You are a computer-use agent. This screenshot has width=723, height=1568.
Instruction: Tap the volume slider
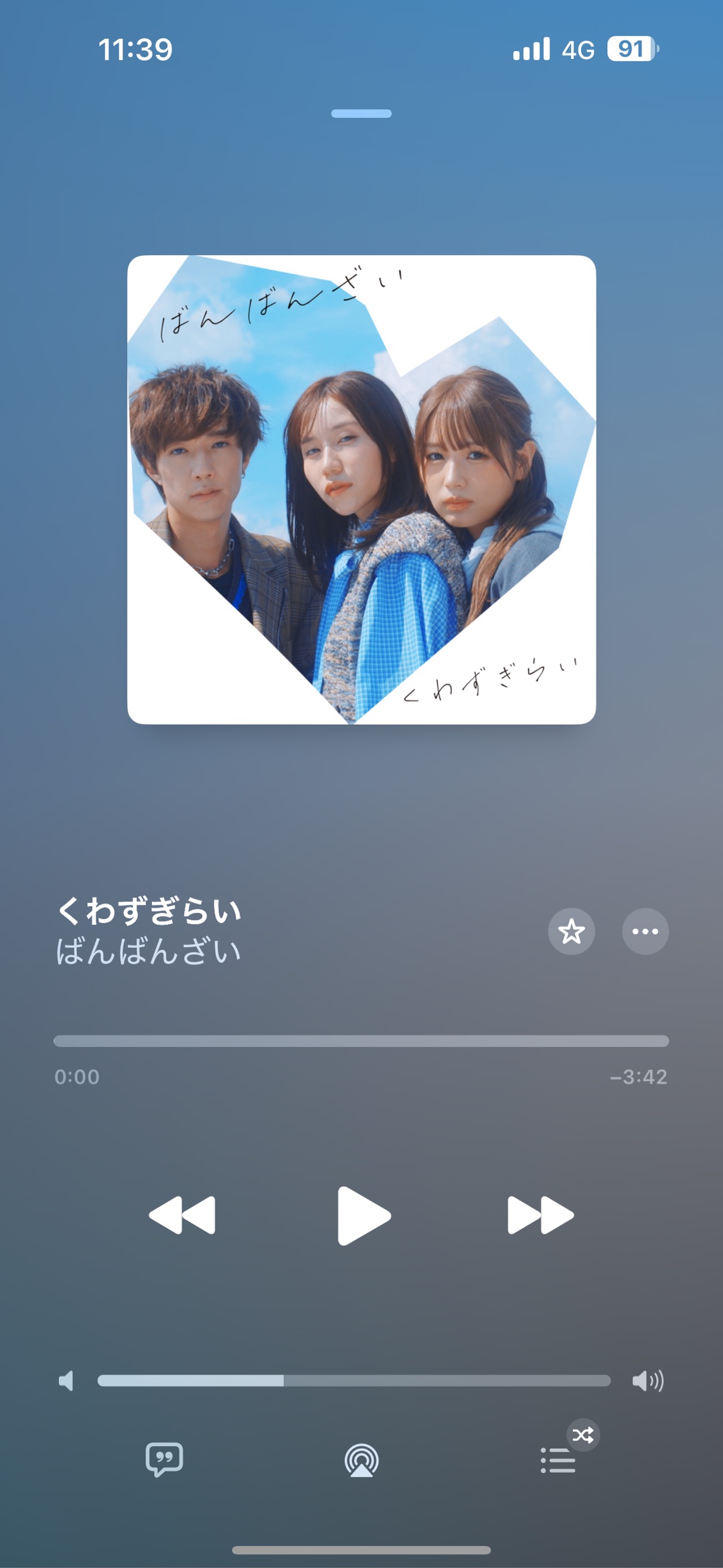click(x=353, y=1380)
